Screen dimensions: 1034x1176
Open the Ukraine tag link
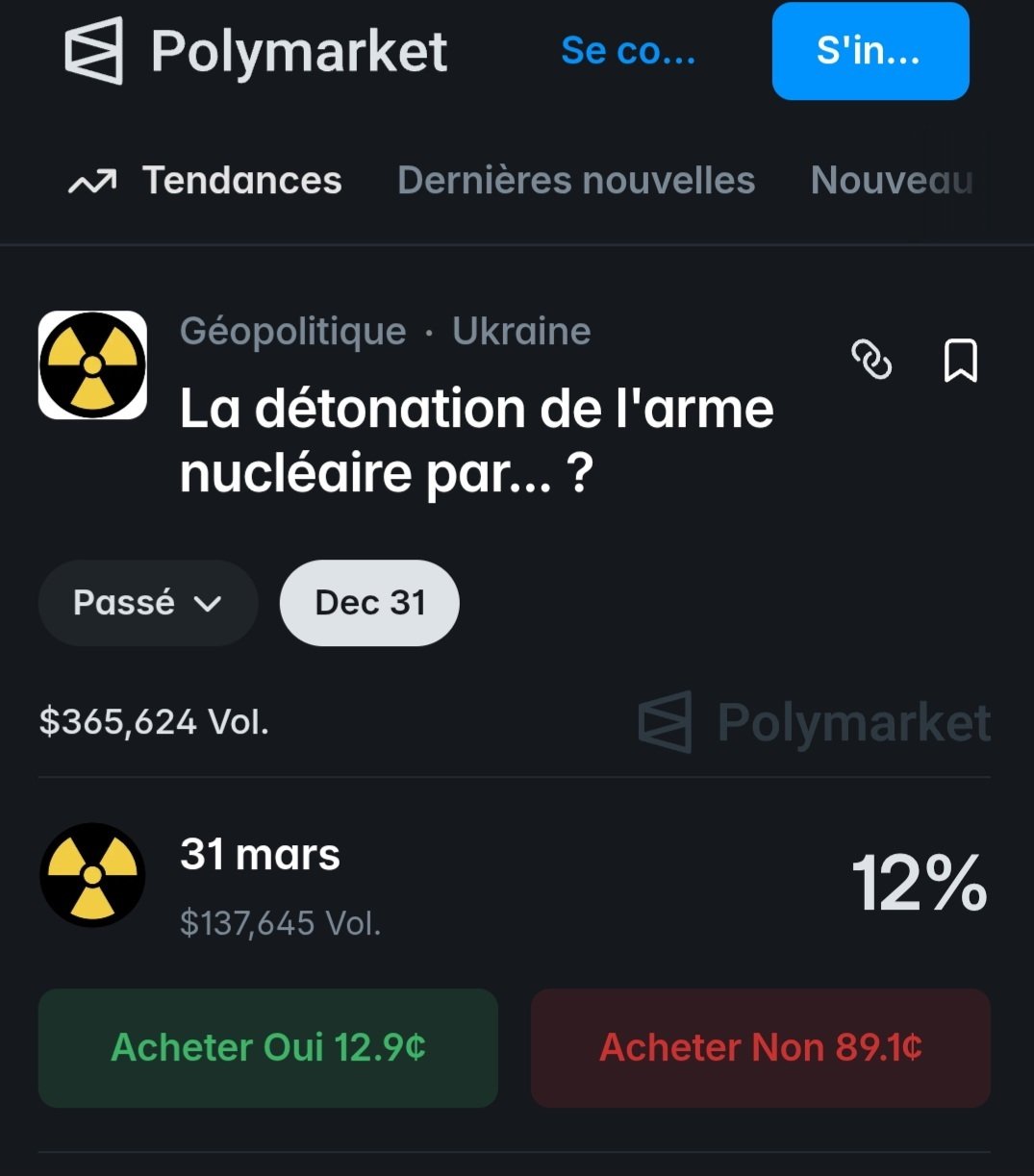pyautogui.click(x=521, y=331)
